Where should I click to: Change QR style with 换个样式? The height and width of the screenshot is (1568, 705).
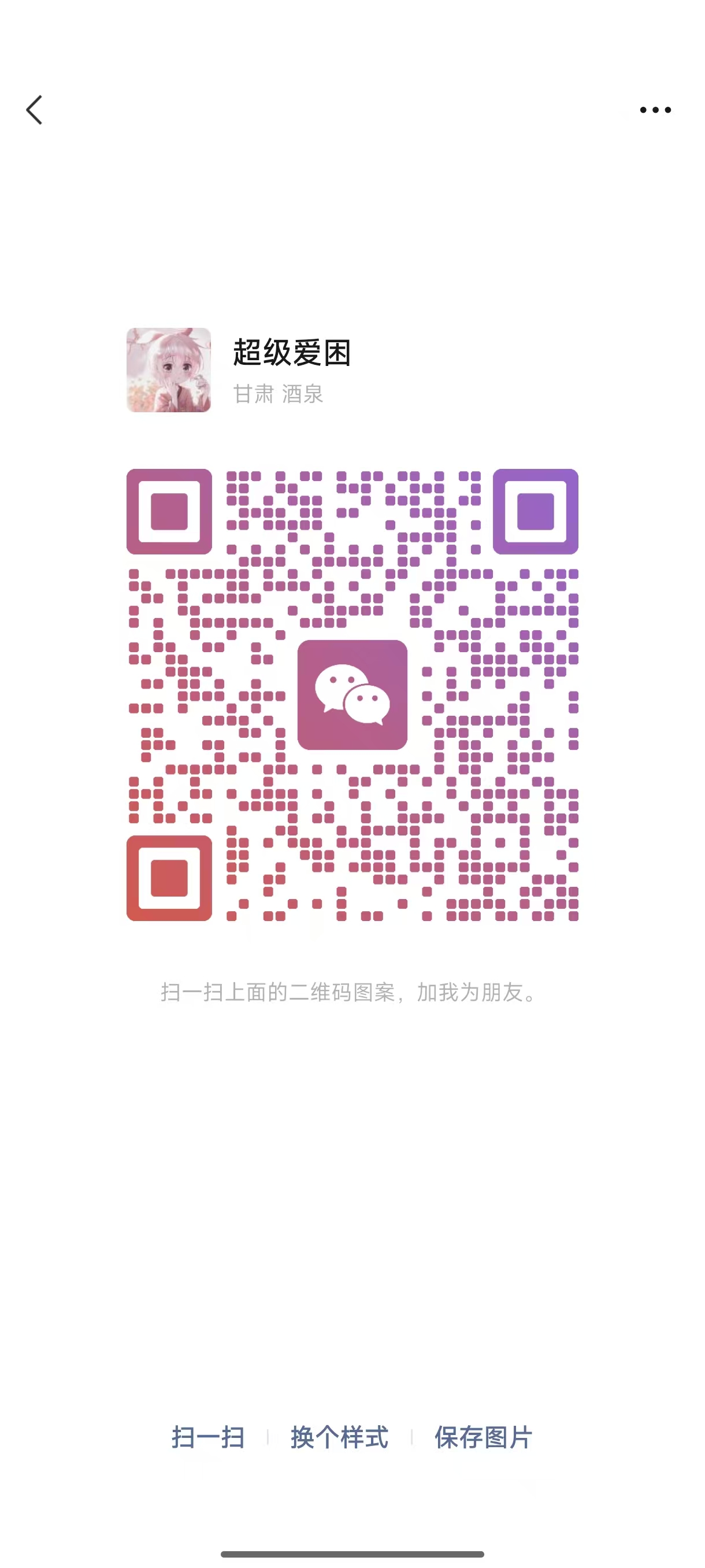[x=339, y=1437]
